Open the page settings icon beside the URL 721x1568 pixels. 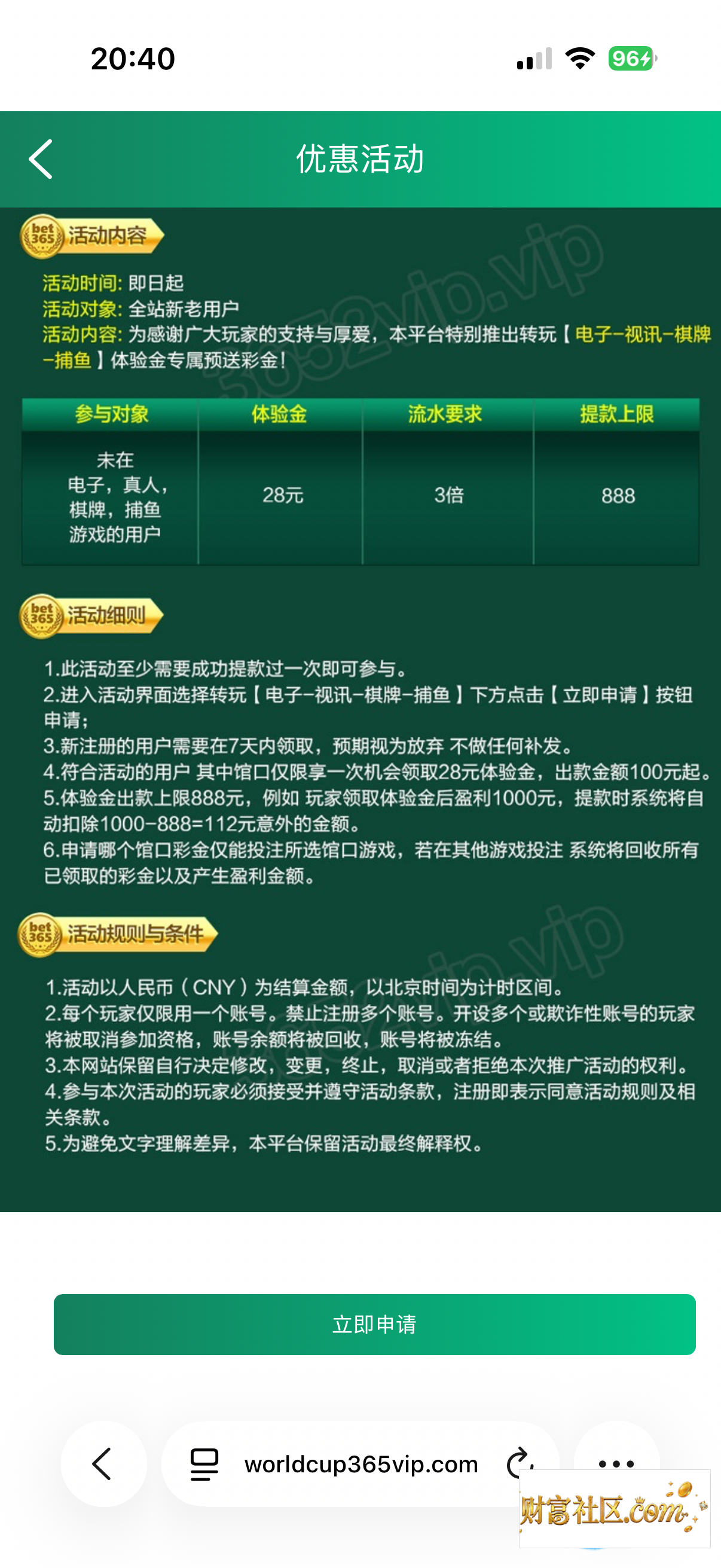[204, 1465]
